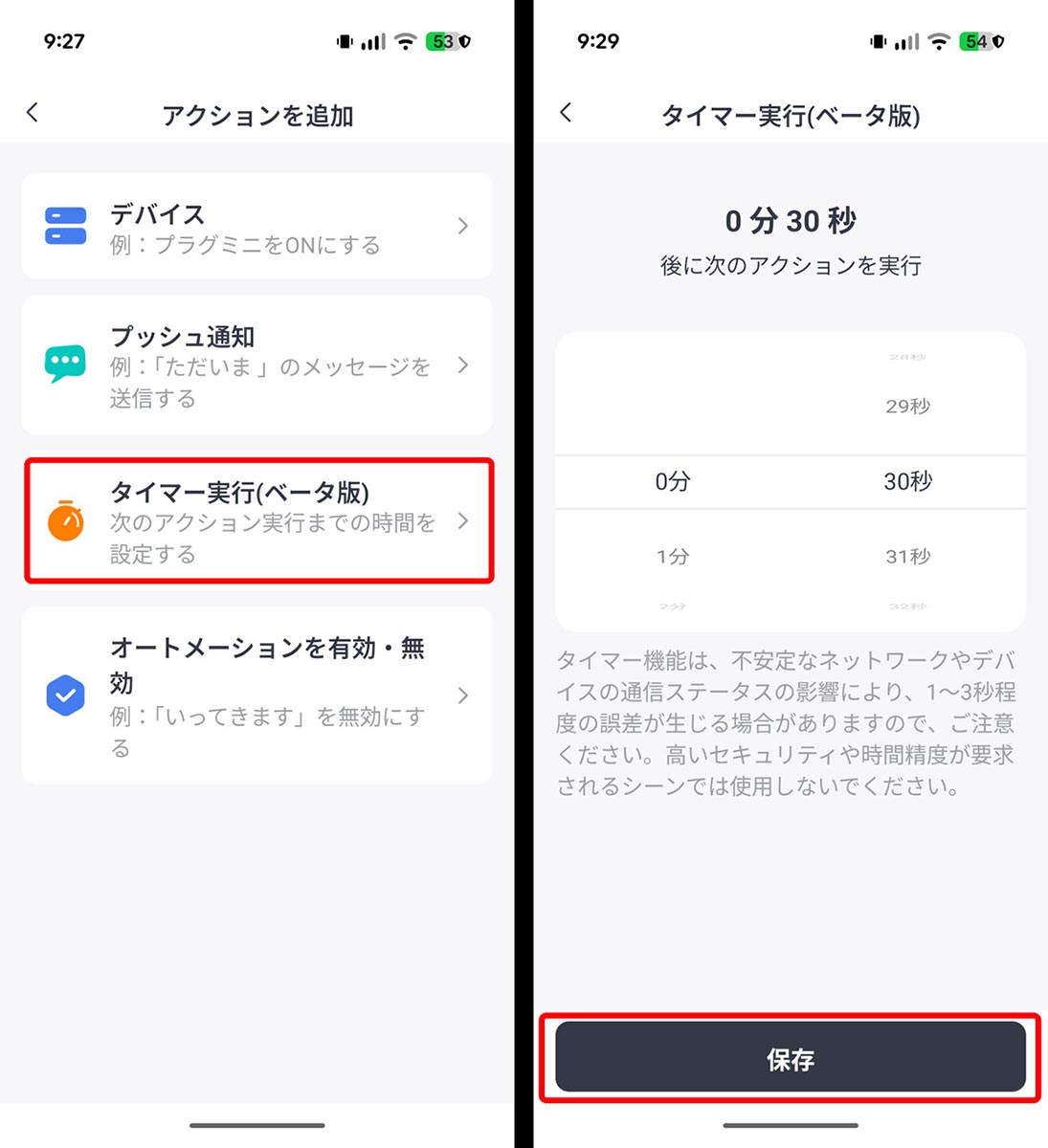
Task: Go back from the アクションを追加 screen
Action: click(33, 113)
